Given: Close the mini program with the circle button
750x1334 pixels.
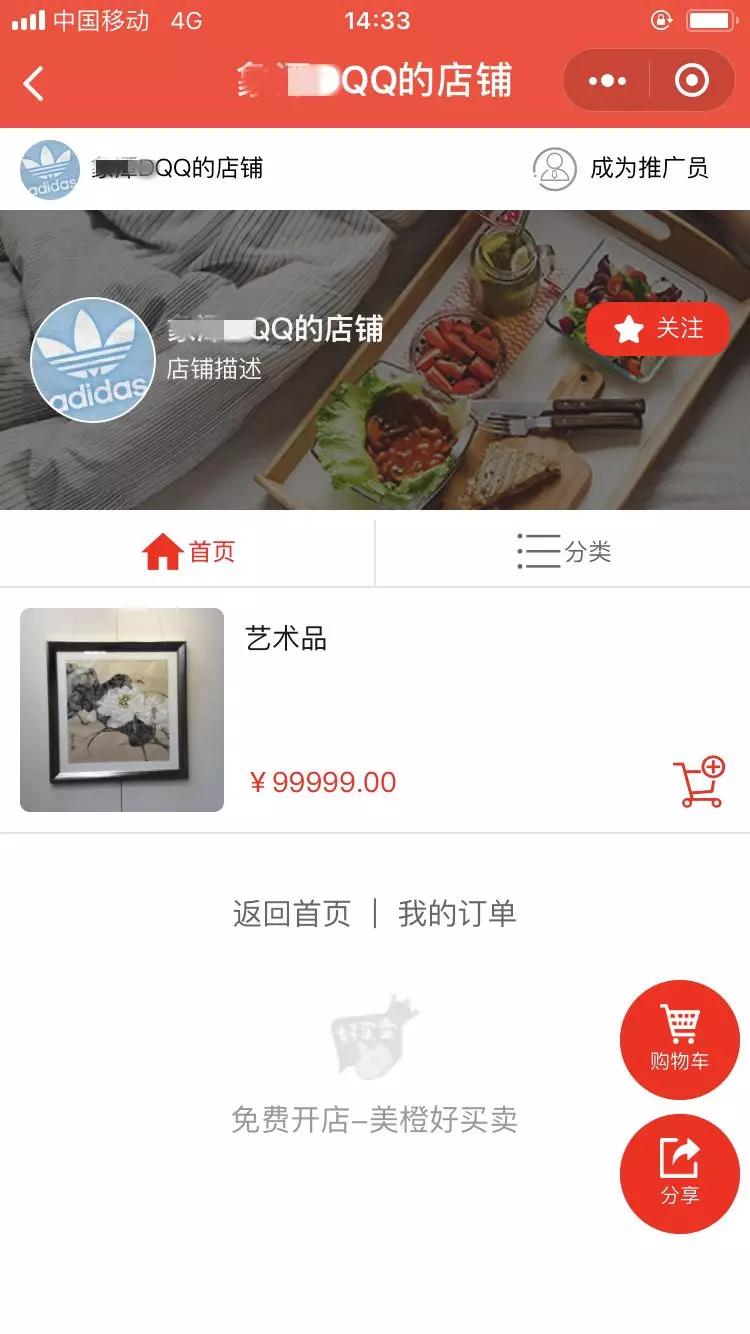Looking at the screenshot, I should 692,81.
